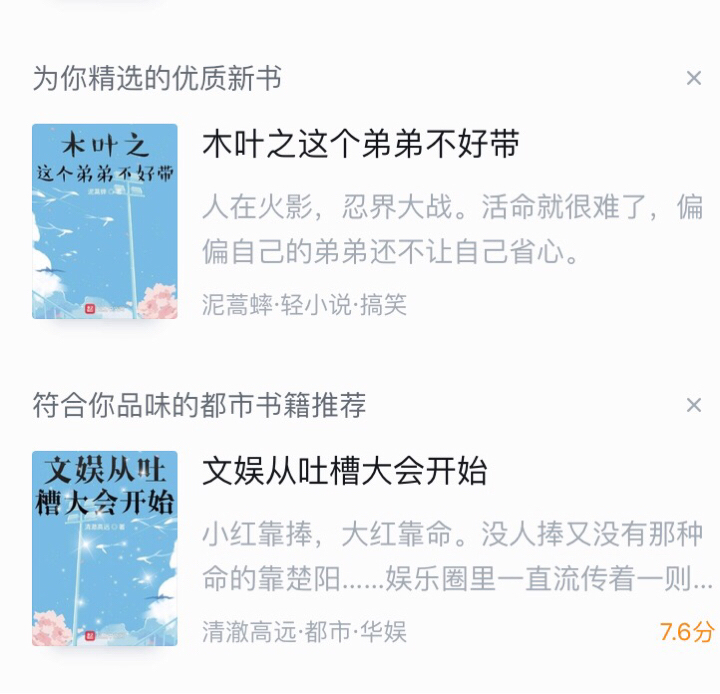Screen dimensions: 720x694
Task: Dismiss the 为你精选的优质新书 recommendation
Action: [x=693, y=78]
